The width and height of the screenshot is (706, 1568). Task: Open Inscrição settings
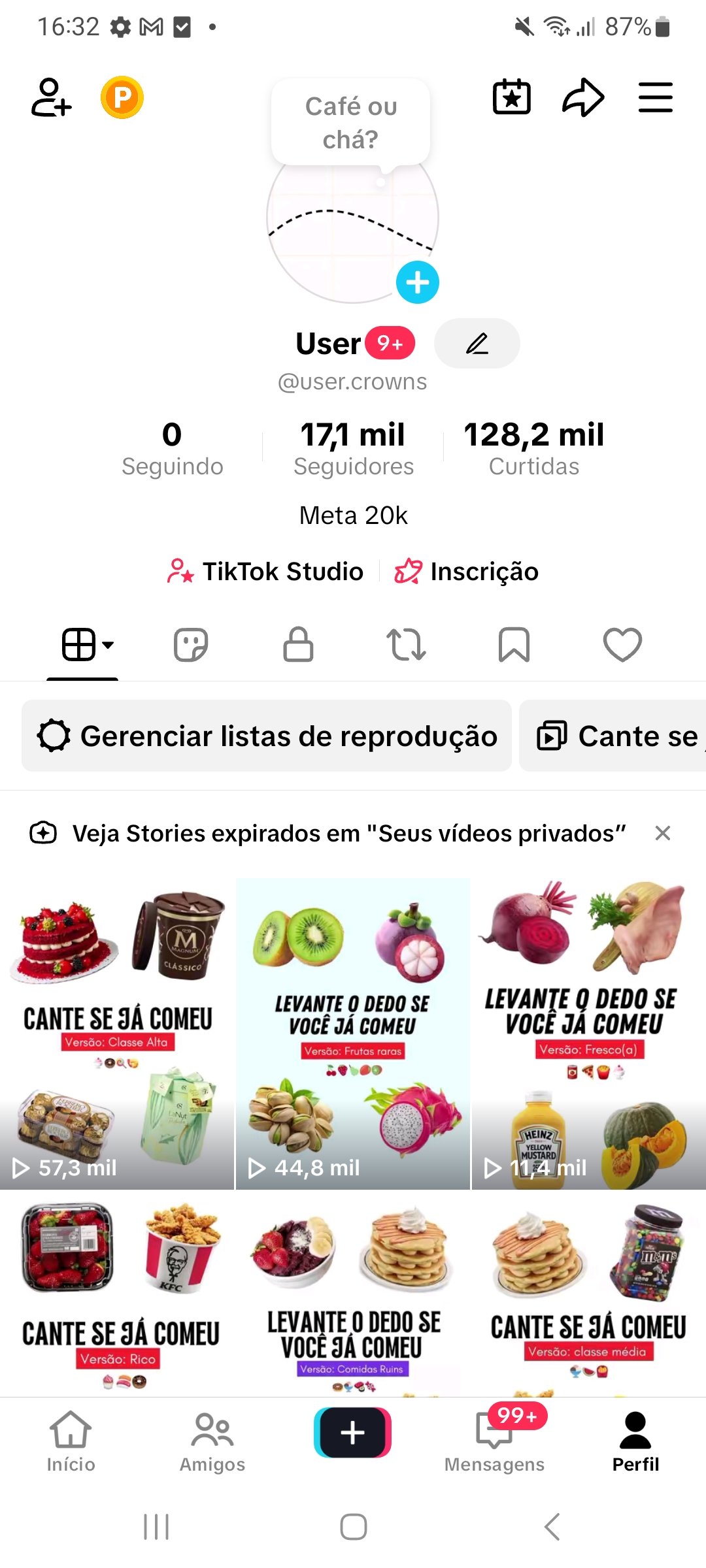(467, 572)
